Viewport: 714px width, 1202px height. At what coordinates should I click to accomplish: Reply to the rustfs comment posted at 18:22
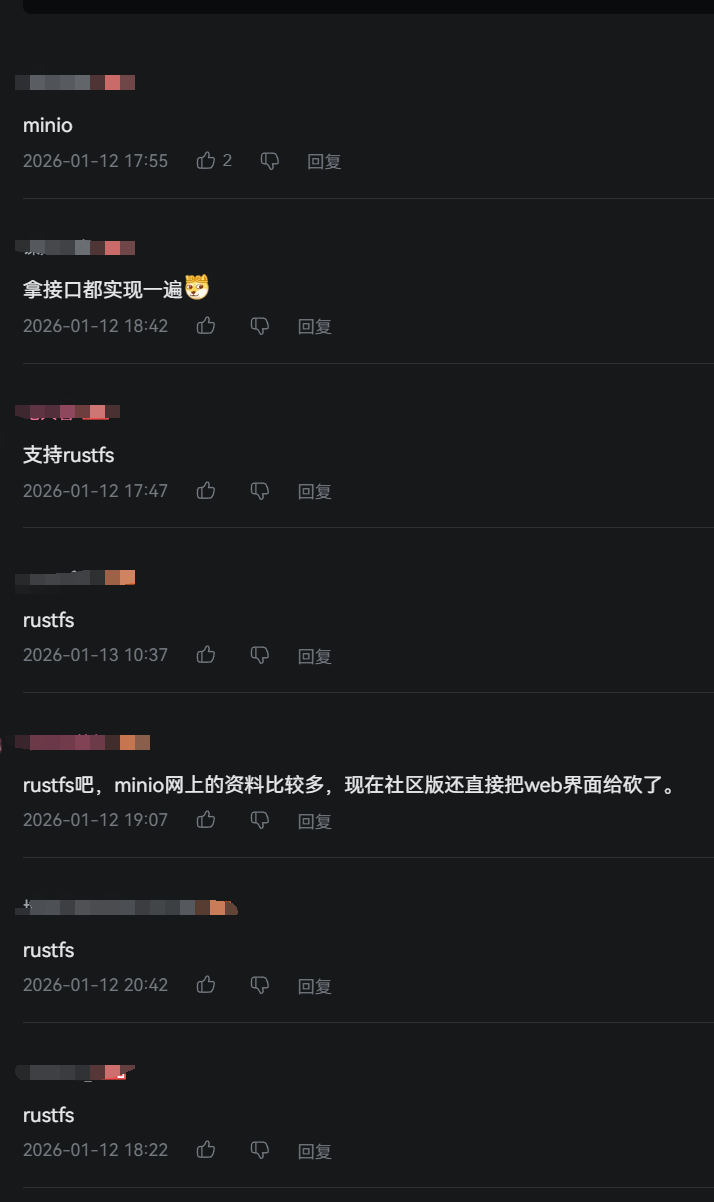point(315,1151)
